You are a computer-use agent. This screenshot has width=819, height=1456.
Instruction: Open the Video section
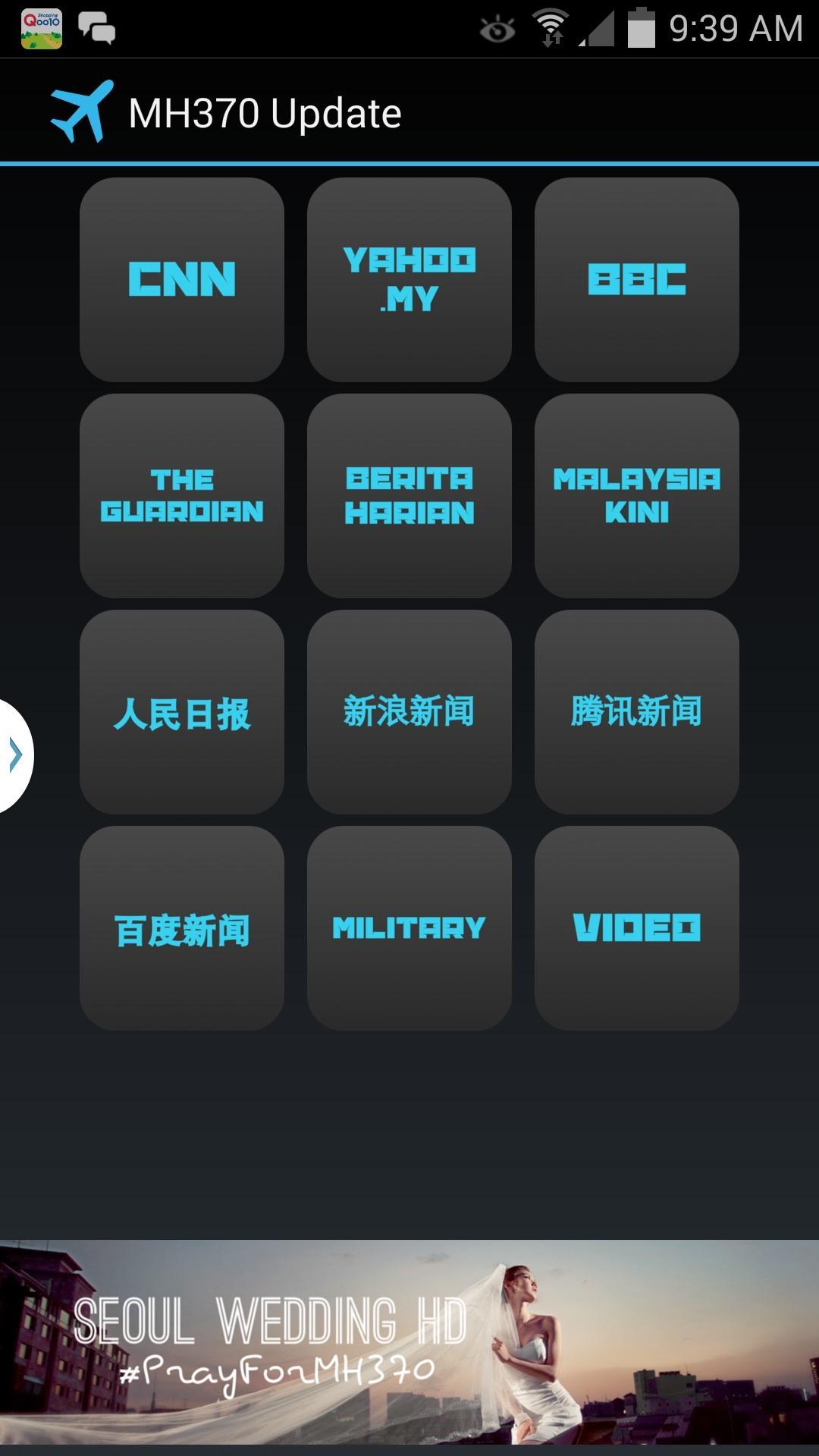pyautogui.click(x=637, y=928)
